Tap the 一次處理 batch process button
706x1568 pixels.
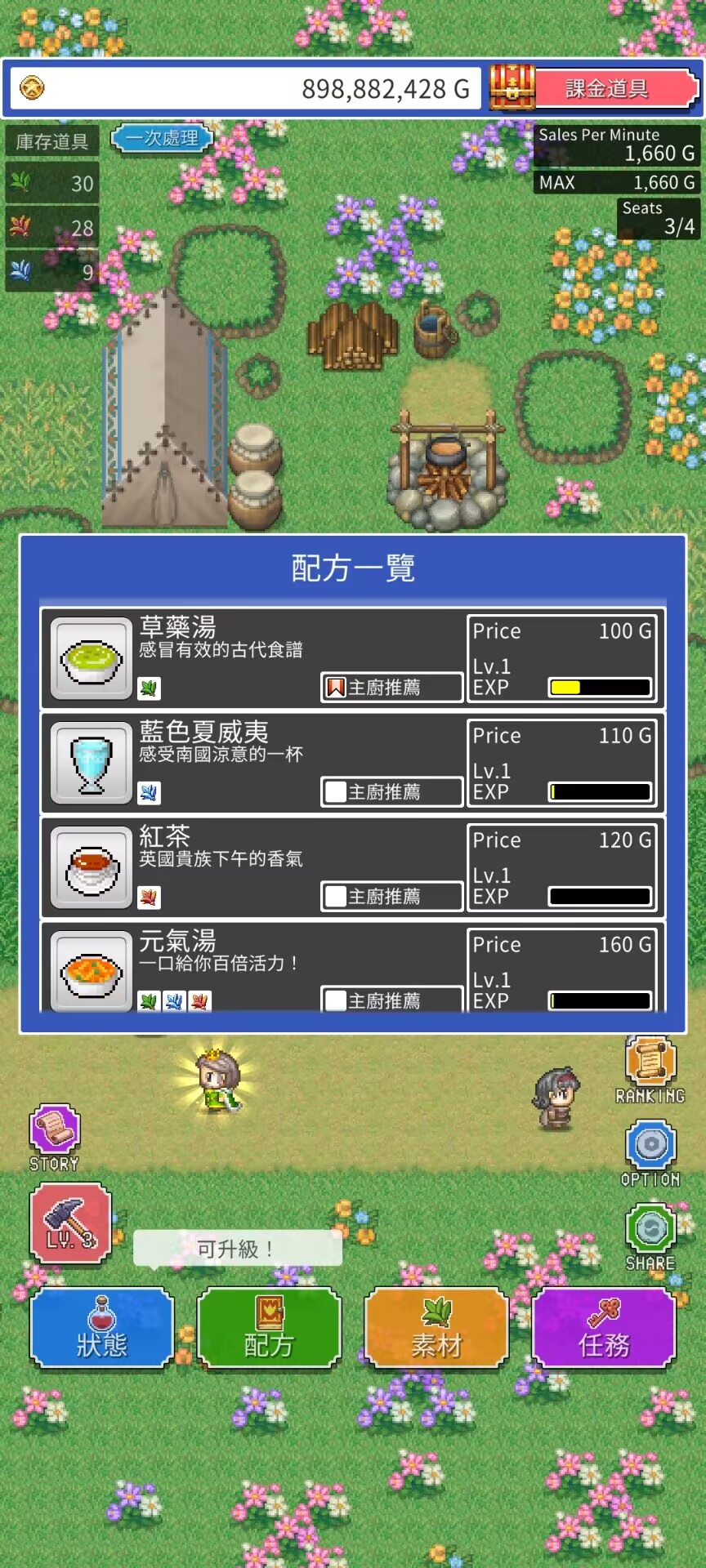point(162,138)
